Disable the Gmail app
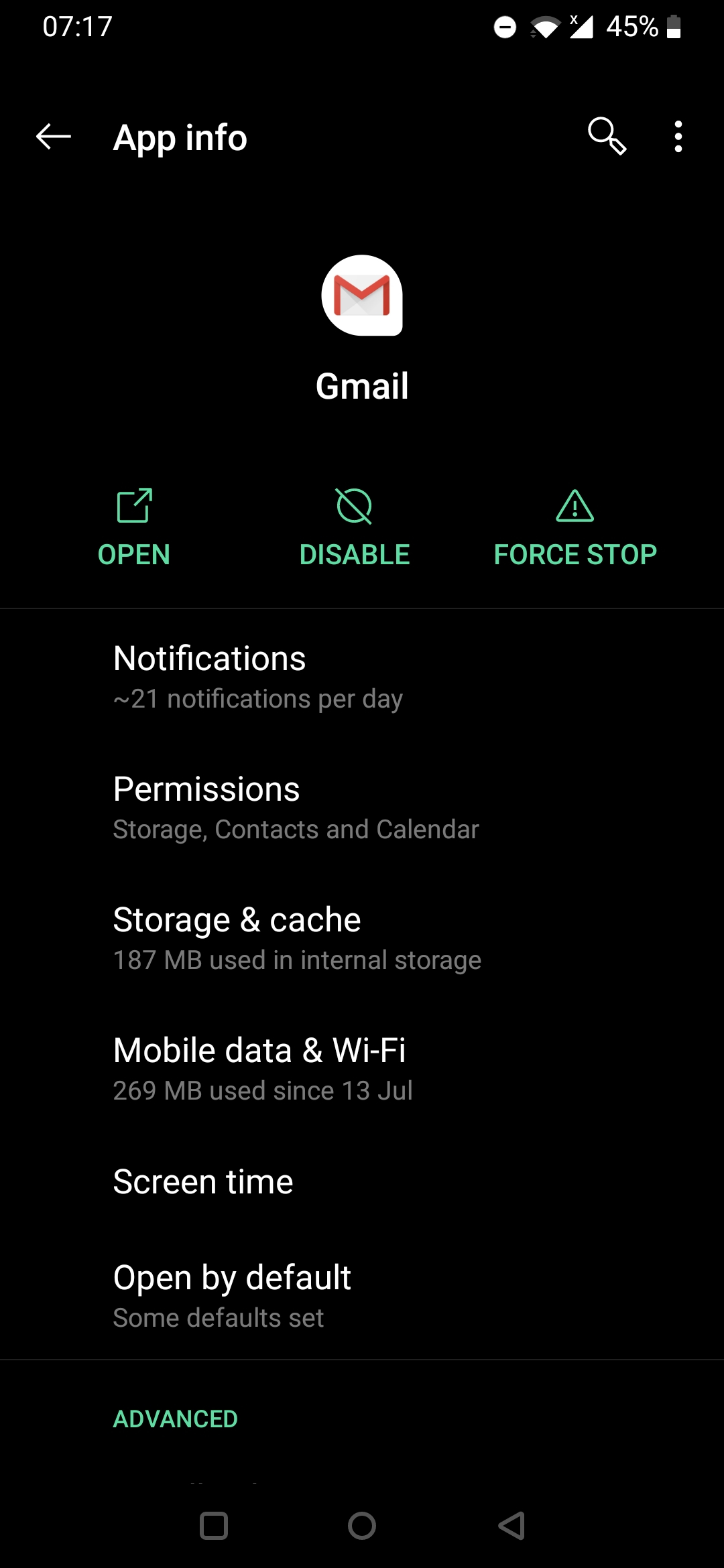Screen dimensions: 724x1568 (355, 528)
